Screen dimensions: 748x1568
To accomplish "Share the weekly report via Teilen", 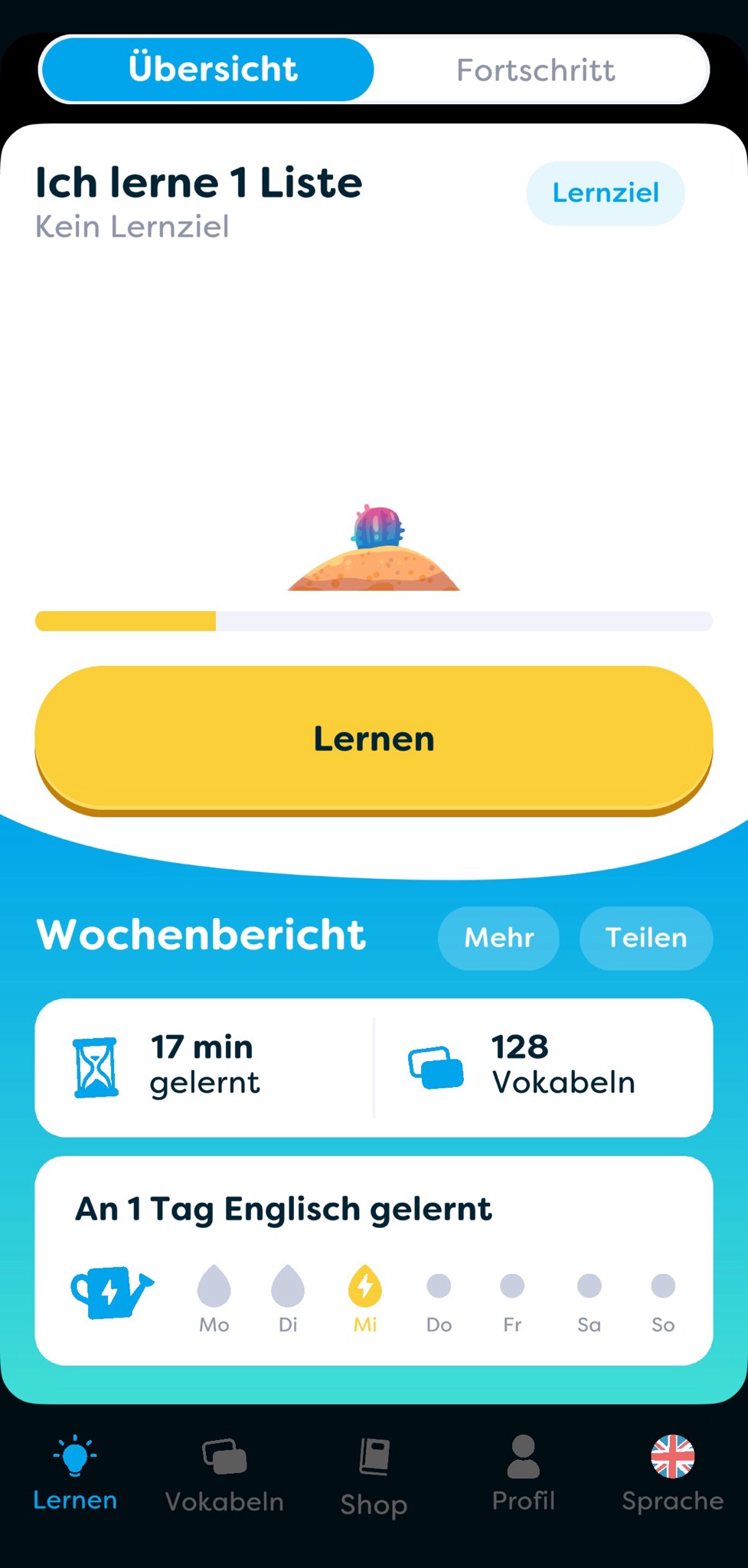I will point(645,938).
